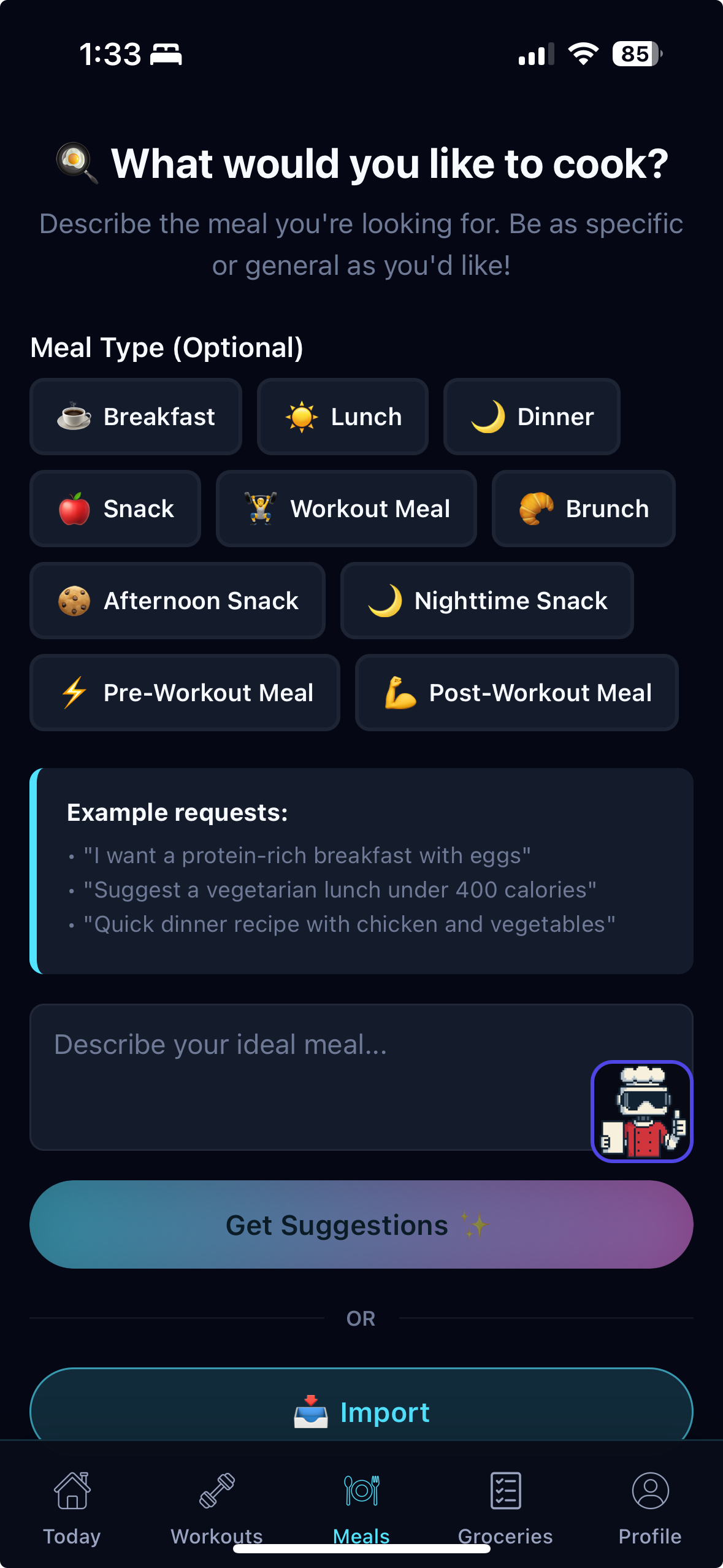The image size is (723, 1568).
Task: Choose the Workout Meal option
Action: (346, 509)
